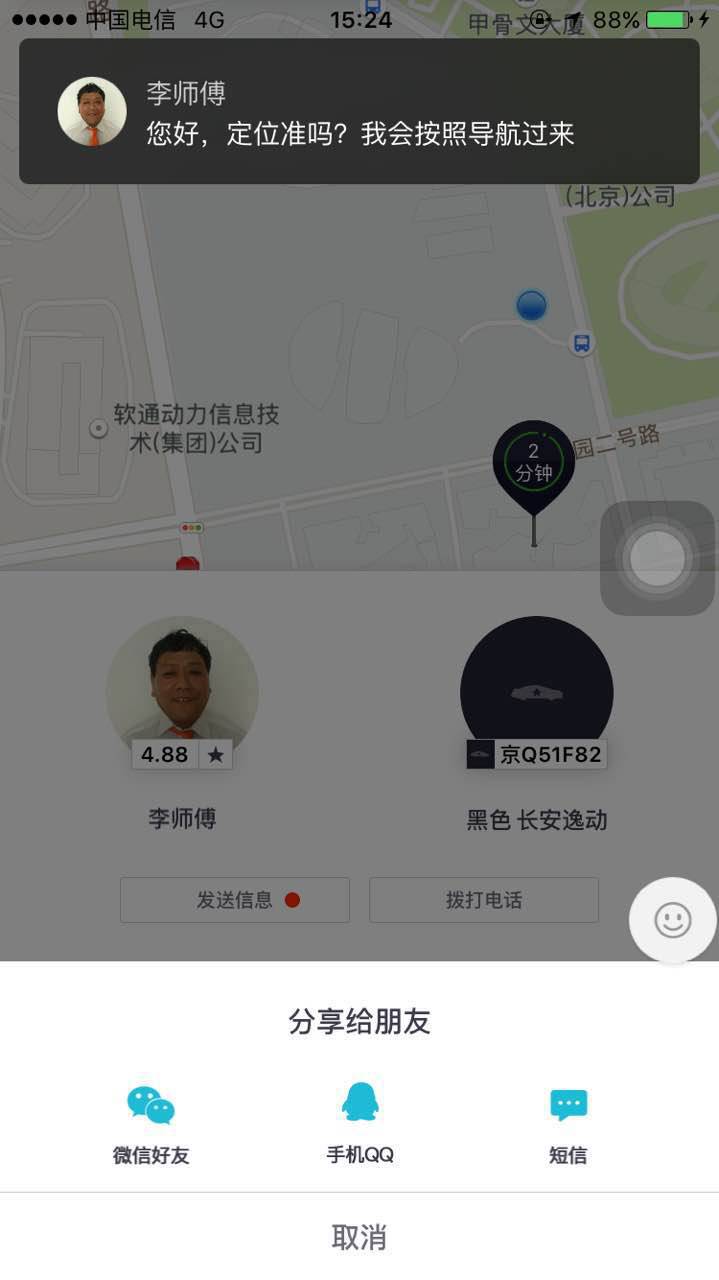Call the driver with 拨打电话
This screenshot has height=1280, width=719.
coord(484,900)
